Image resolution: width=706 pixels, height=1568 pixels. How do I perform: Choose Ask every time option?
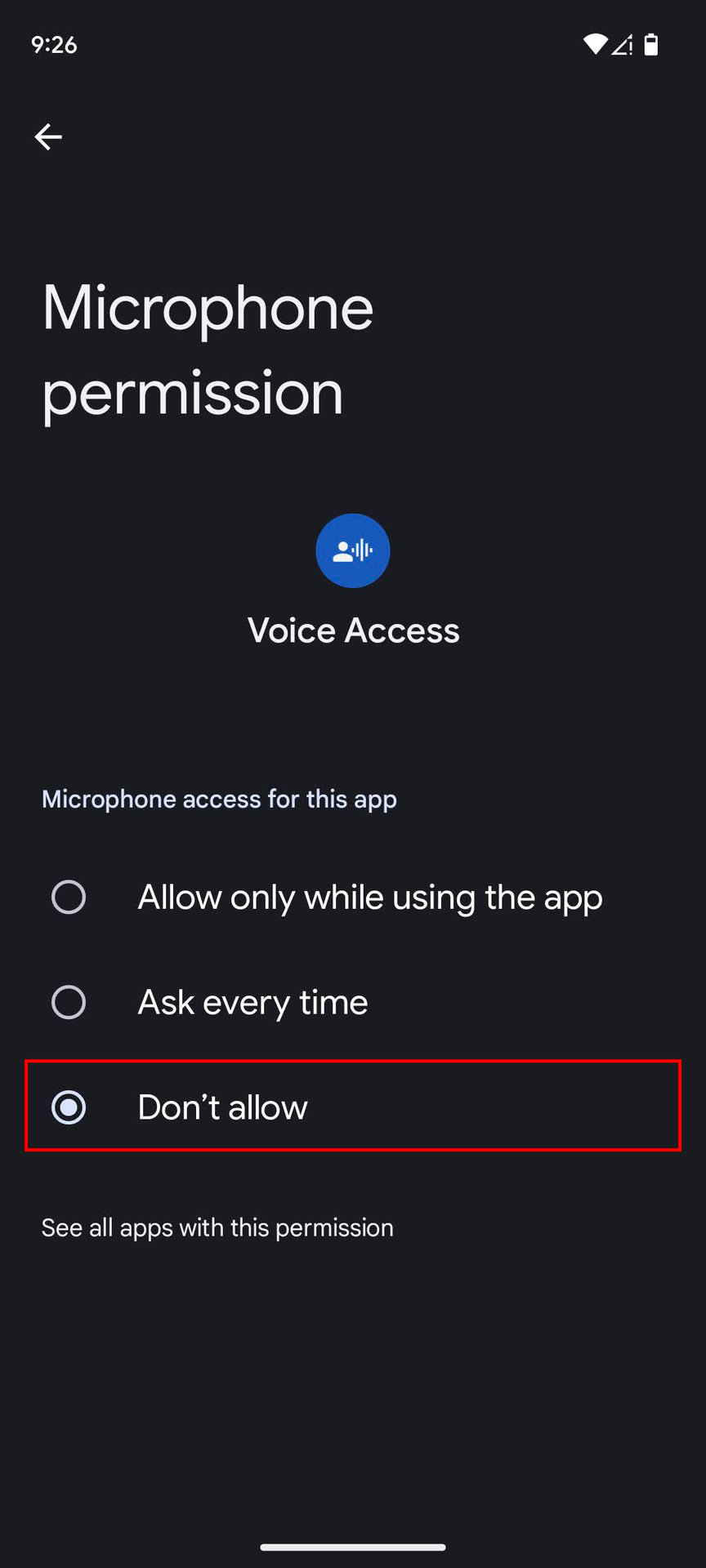click(69, 1002)
